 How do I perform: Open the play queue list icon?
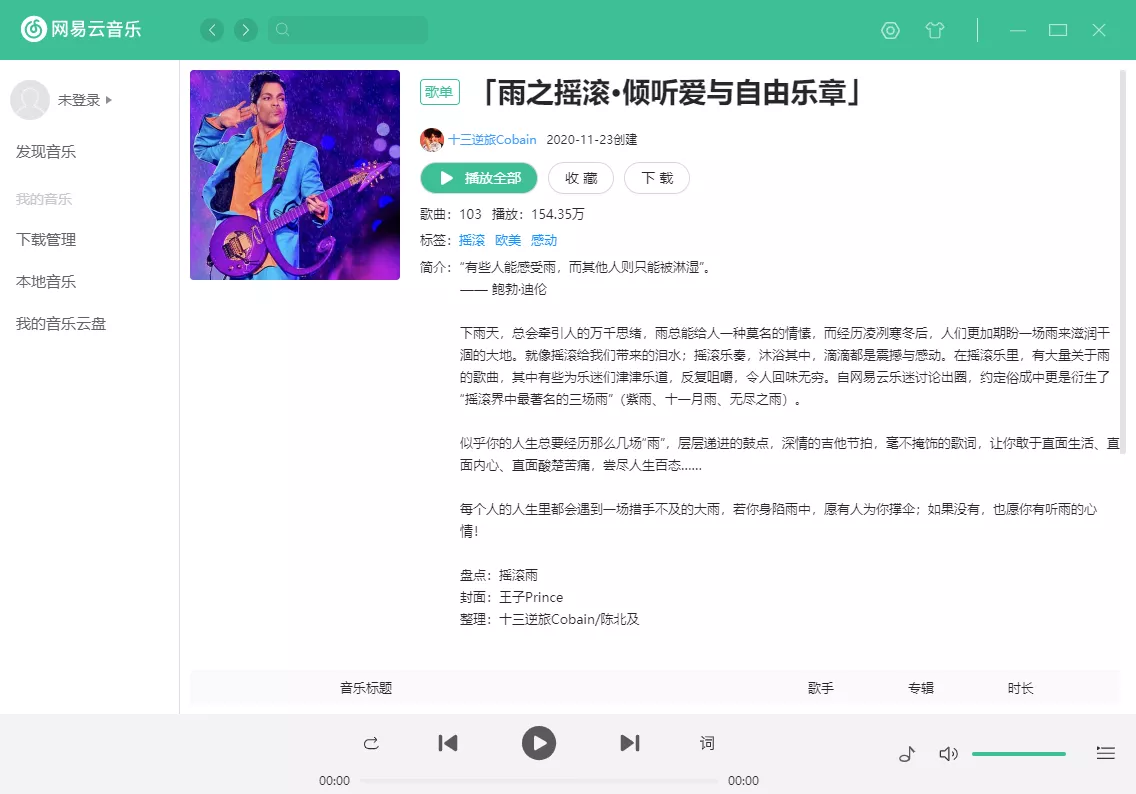point(1105,753)
